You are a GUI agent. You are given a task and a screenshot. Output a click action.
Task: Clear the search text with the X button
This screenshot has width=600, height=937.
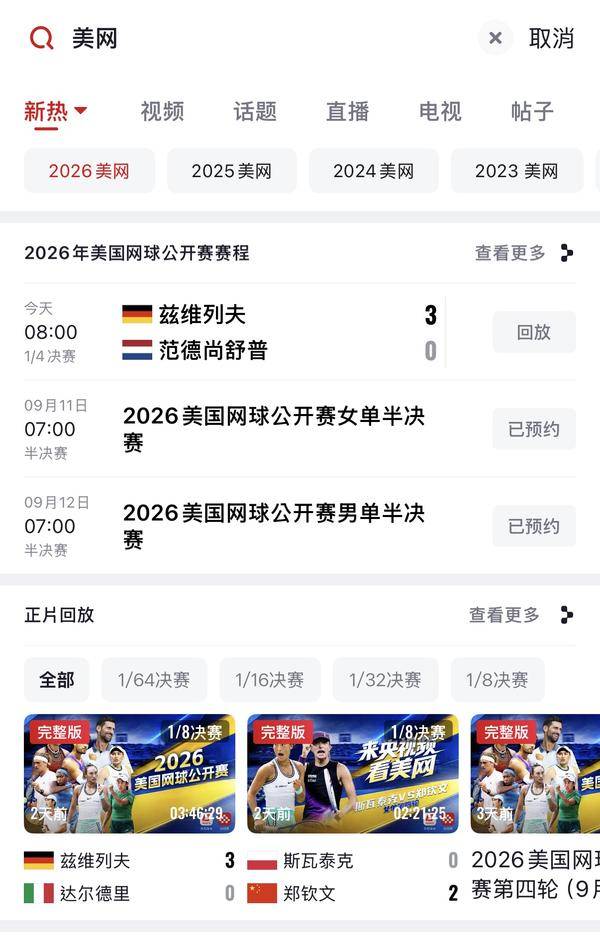(x=495, y=38)
